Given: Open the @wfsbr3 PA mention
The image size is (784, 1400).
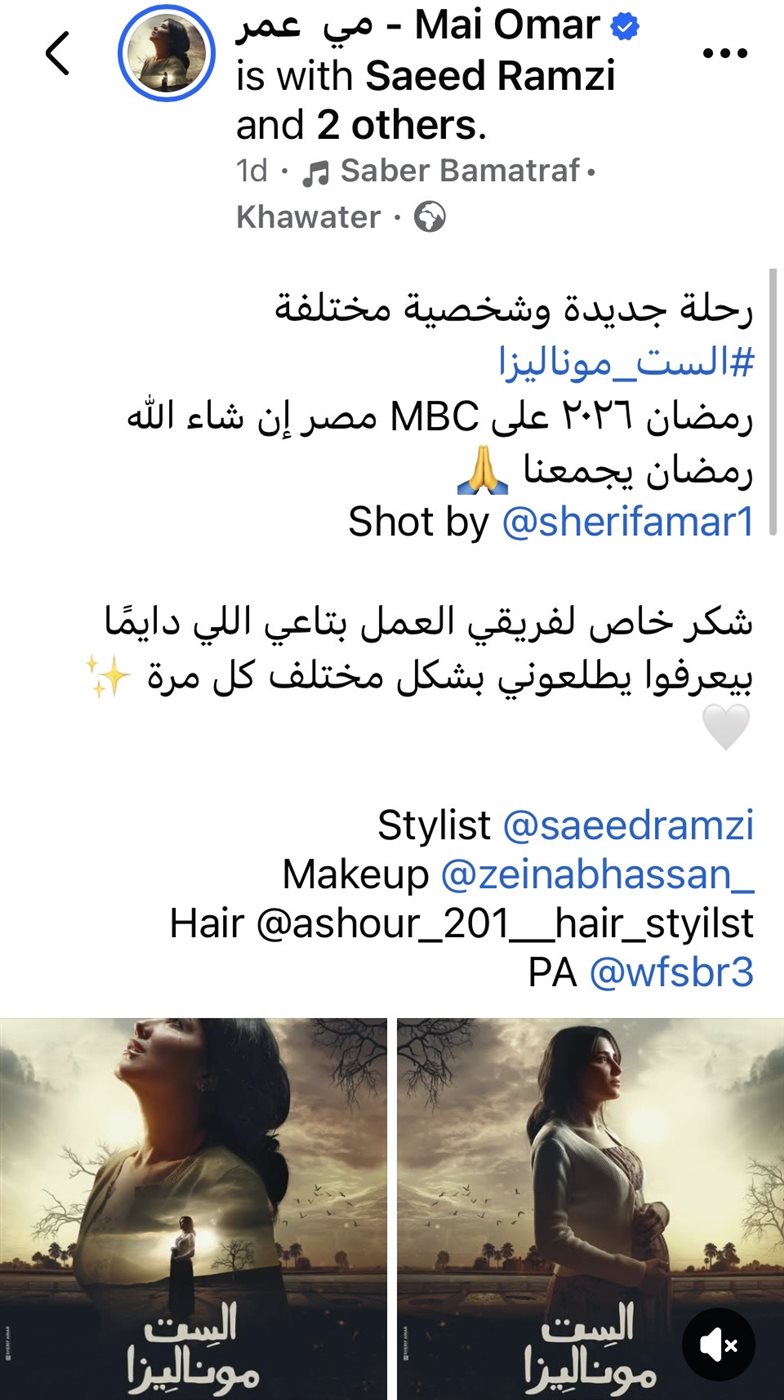Looking at the screenshot, I should [671, 973].
